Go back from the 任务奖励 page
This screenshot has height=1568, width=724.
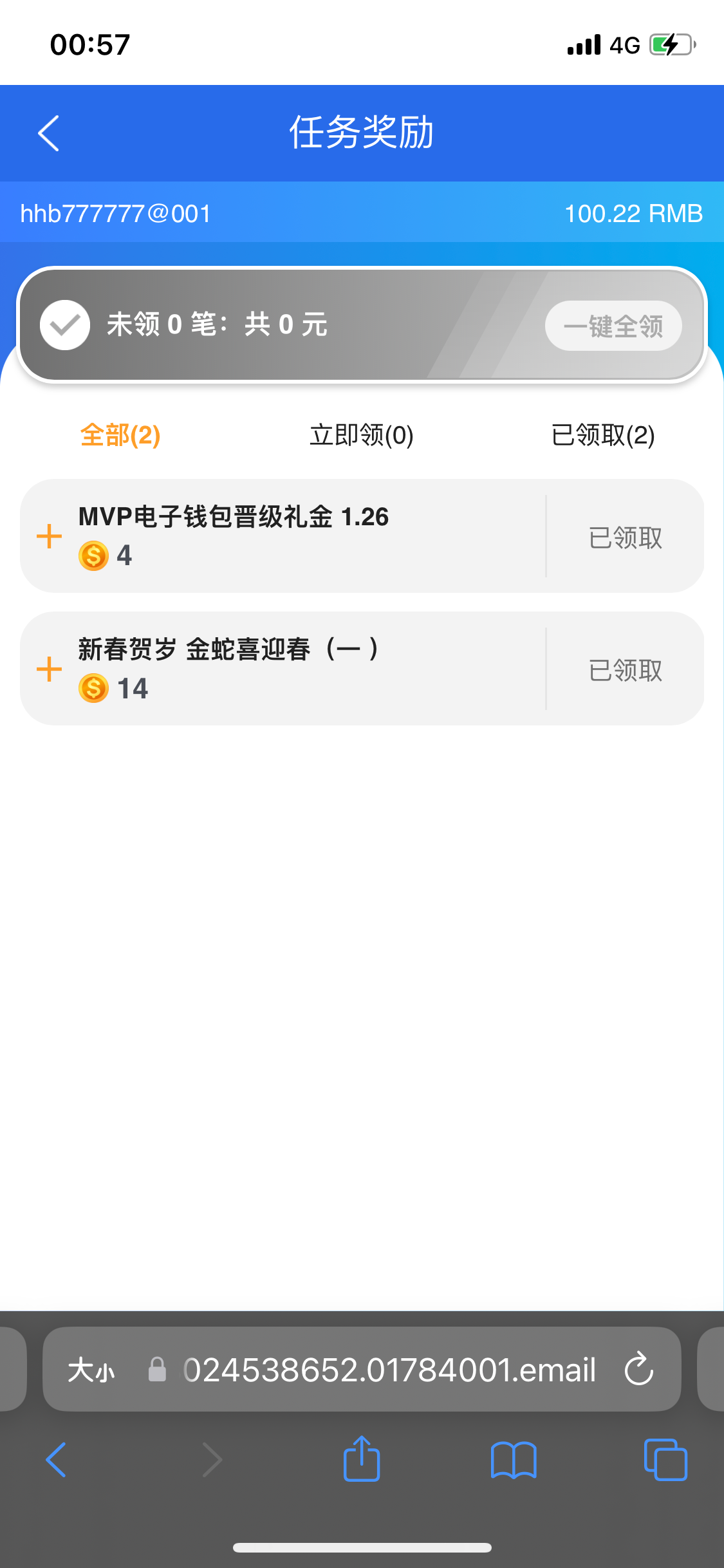pos(49,133)
